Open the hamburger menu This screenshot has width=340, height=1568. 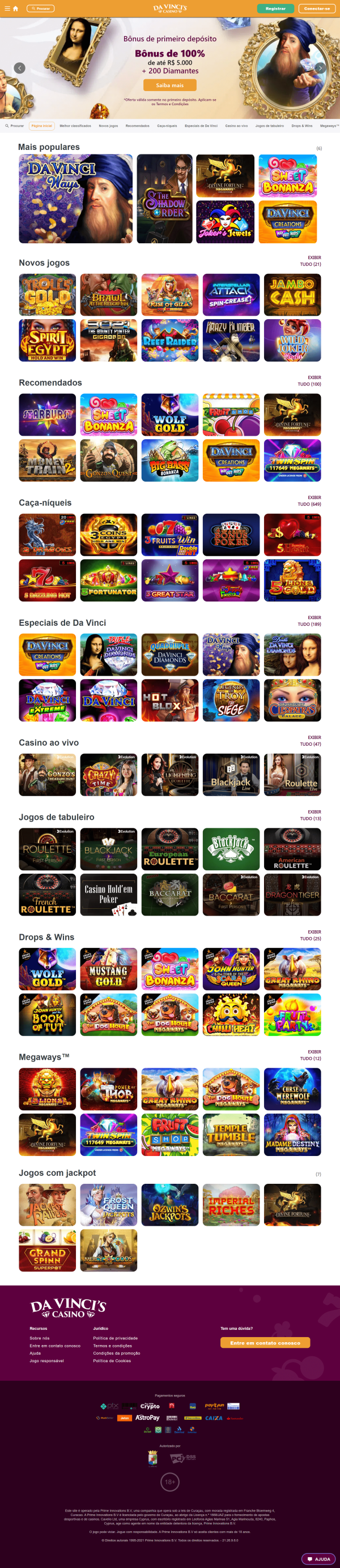click(7, 8)
